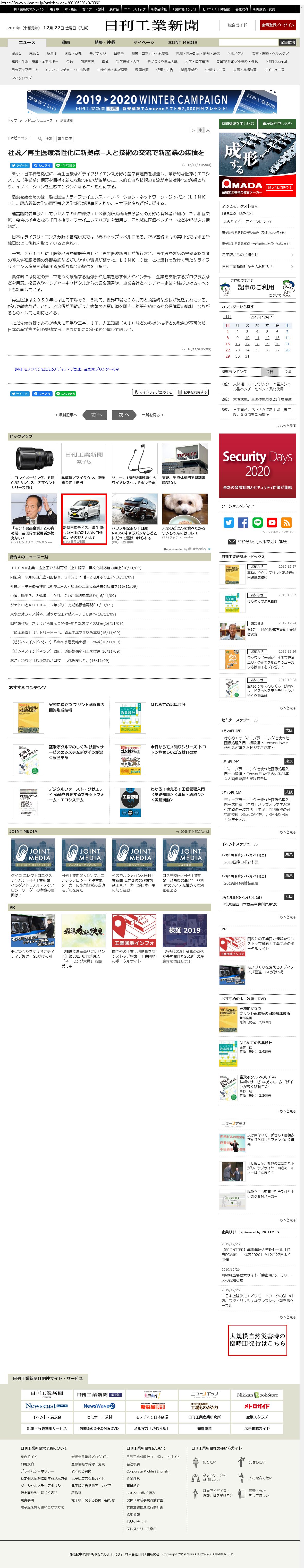Set text size to 大
The height and width of the screenshot is (1568, 304).
[x=208, y=130]
